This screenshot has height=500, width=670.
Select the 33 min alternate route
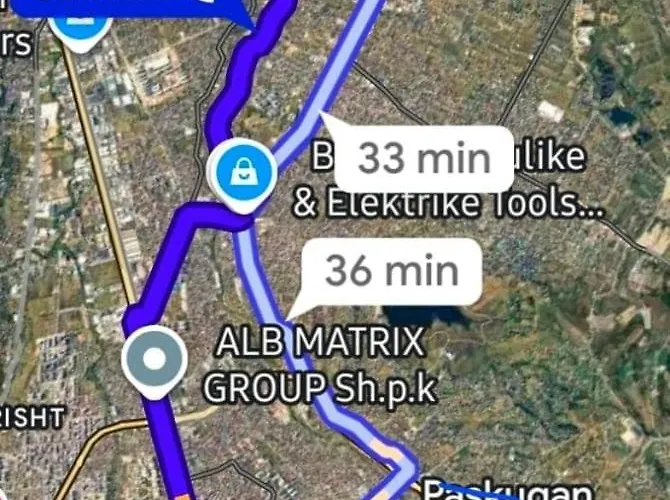[424, 159]
